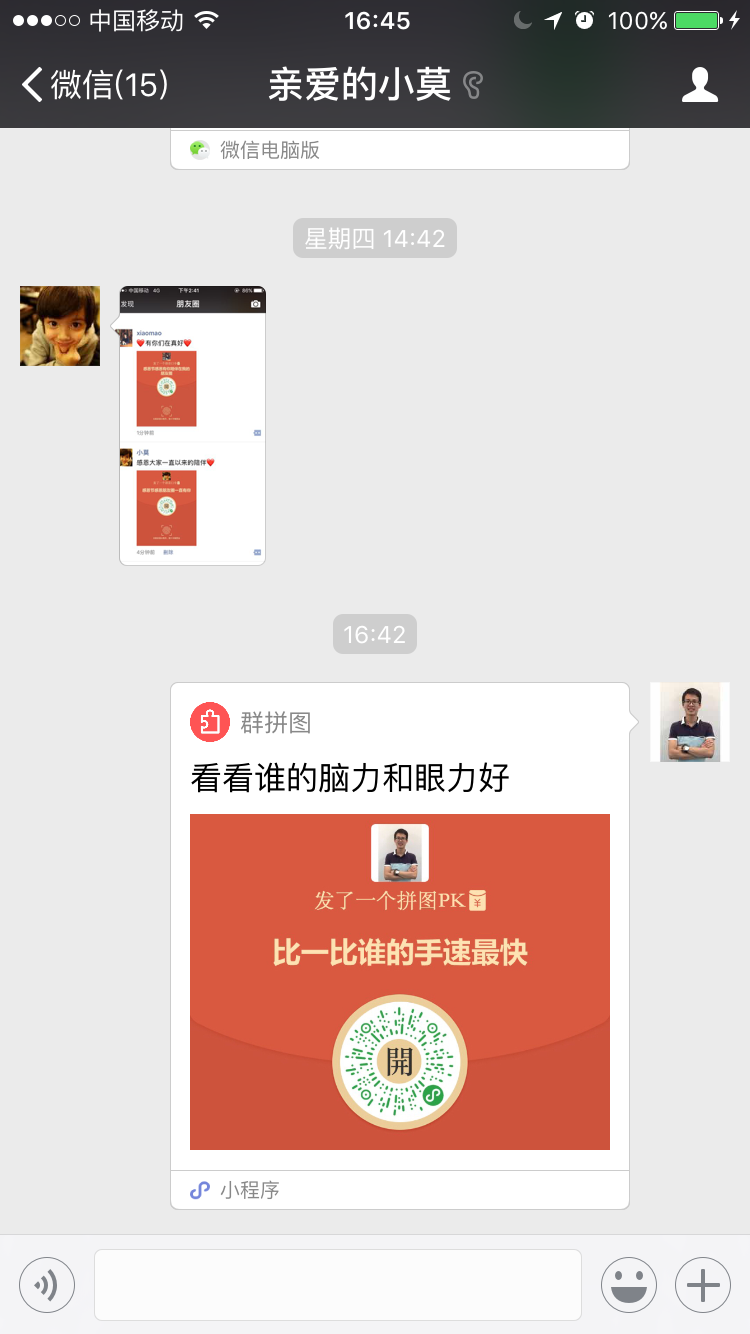
Task: Open the emoji sticker panel
Action: coord(629,1284)
